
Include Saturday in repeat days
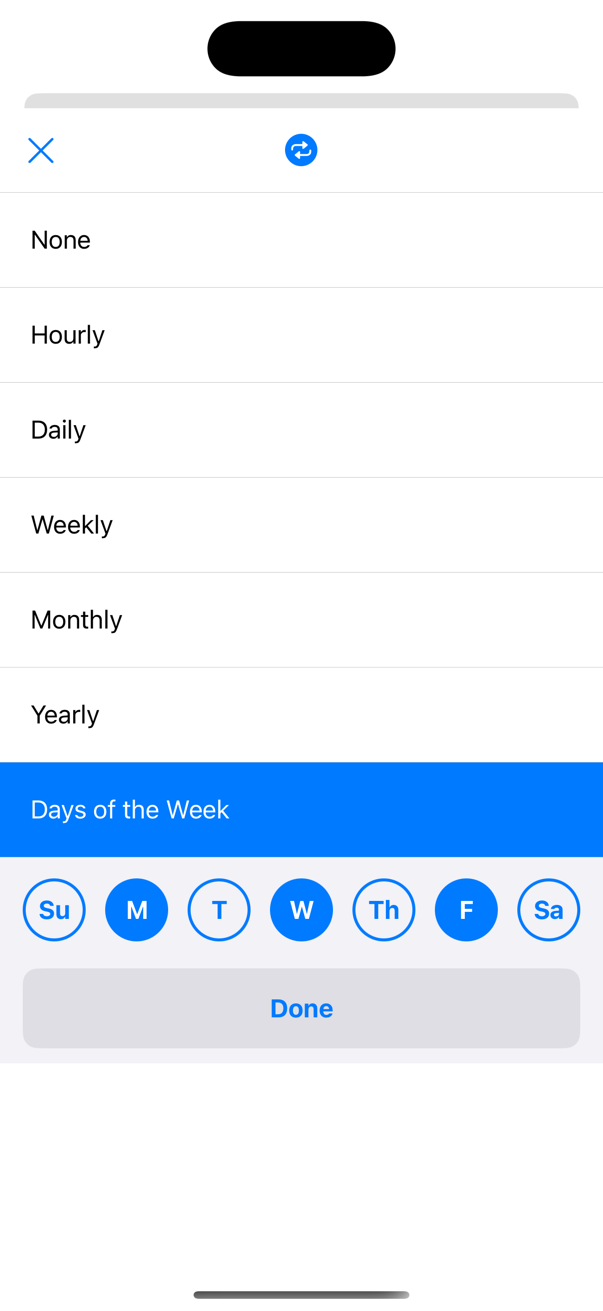click(548, 910)
